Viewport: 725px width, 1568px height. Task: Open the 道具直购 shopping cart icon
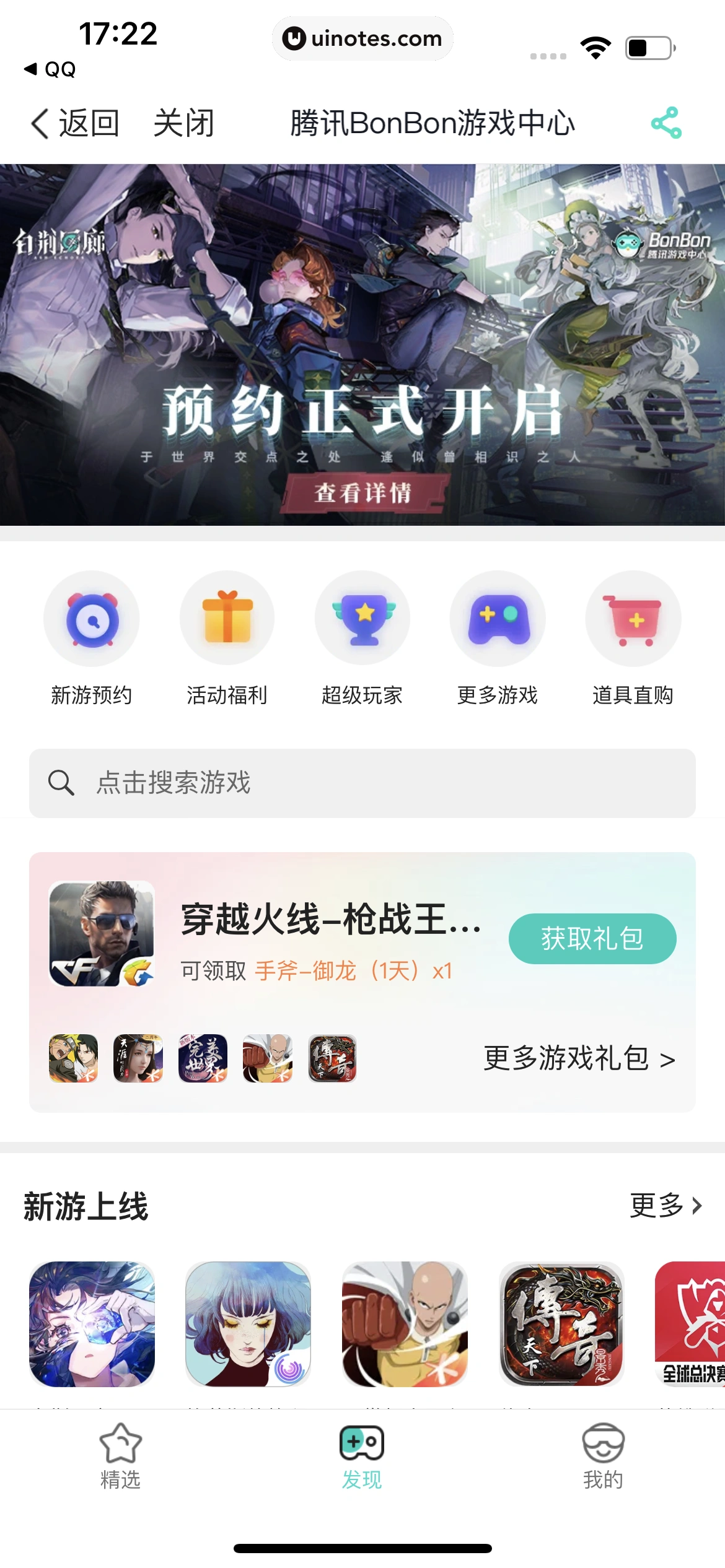pos(633,618)
